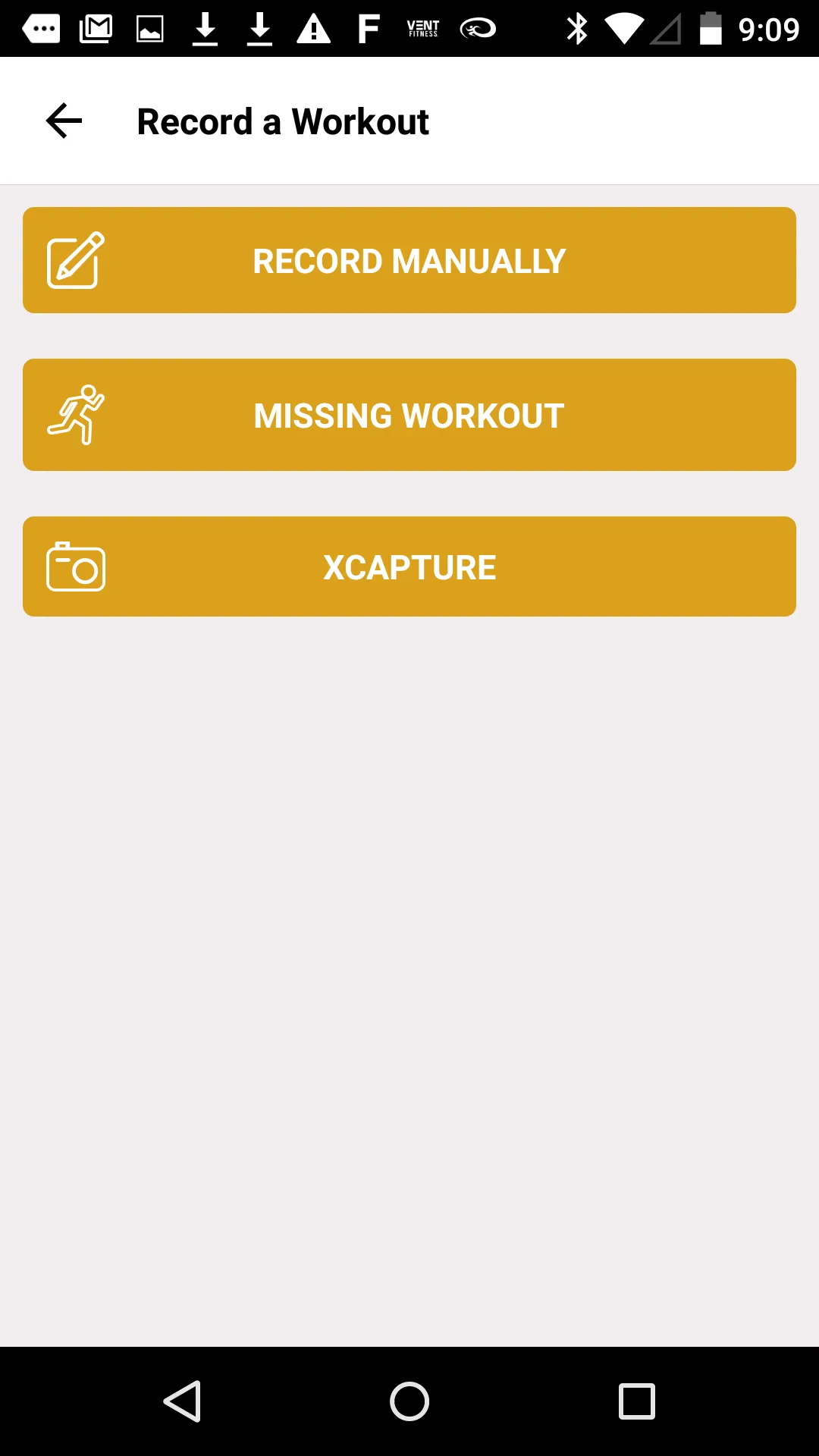Open the VENT Fitness notification icon

click(x=423, y=29)
